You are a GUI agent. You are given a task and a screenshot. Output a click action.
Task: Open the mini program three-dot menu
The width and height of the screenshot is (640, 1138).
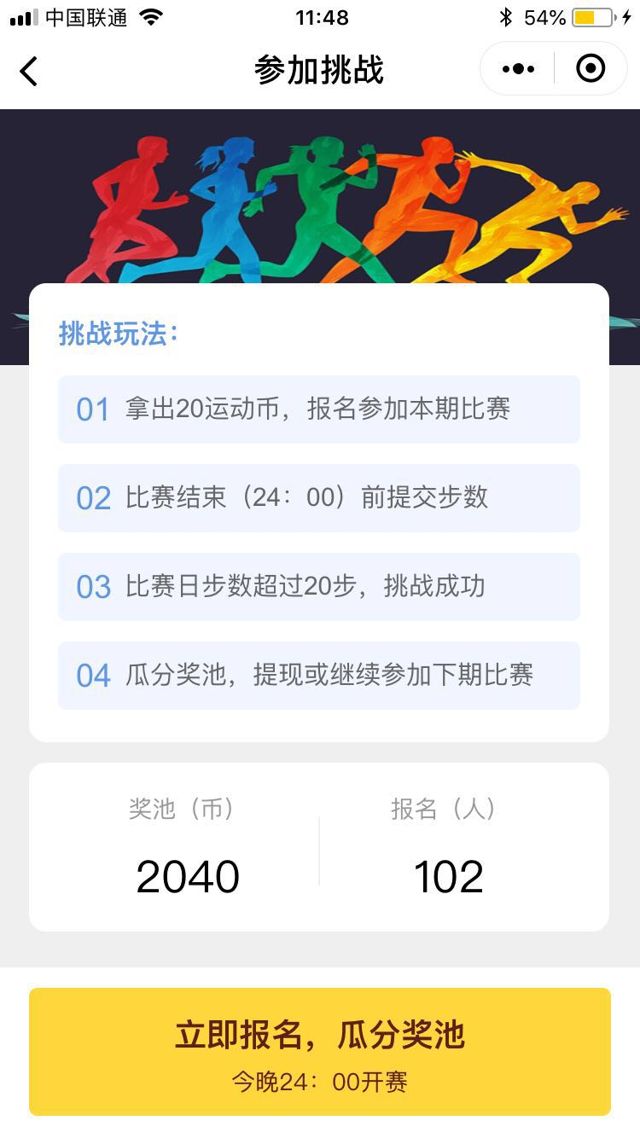click(x=518, y=69)
